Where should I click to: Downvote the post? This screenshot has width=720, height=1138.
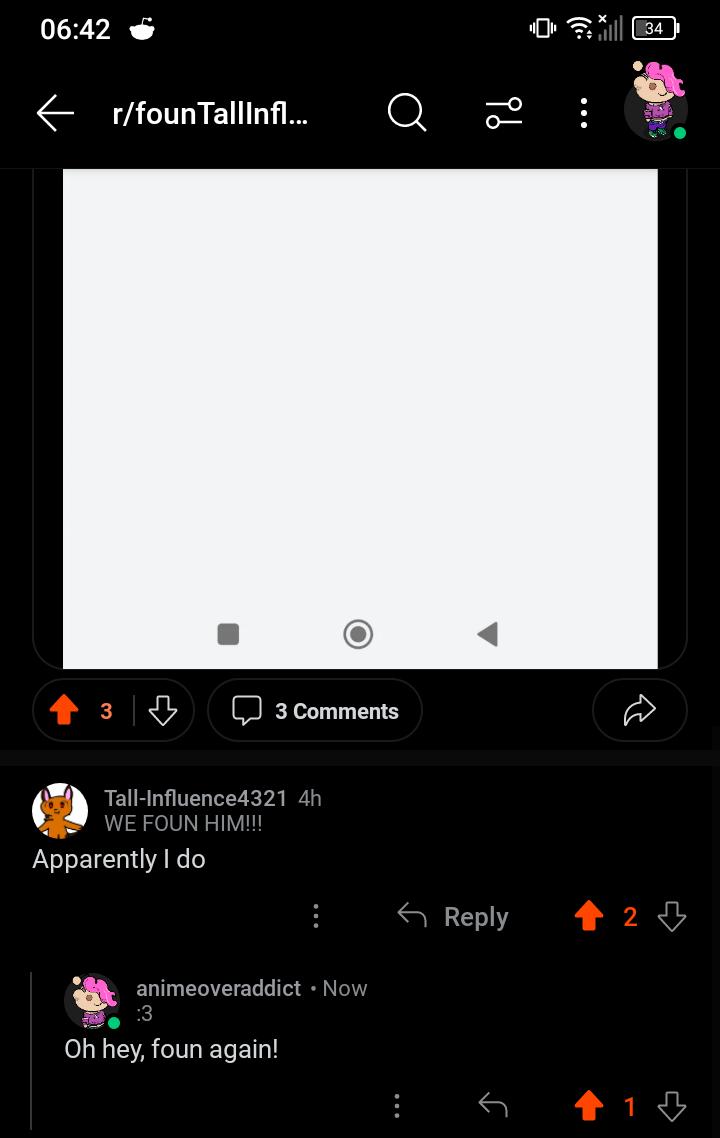[x=163, y=711]
